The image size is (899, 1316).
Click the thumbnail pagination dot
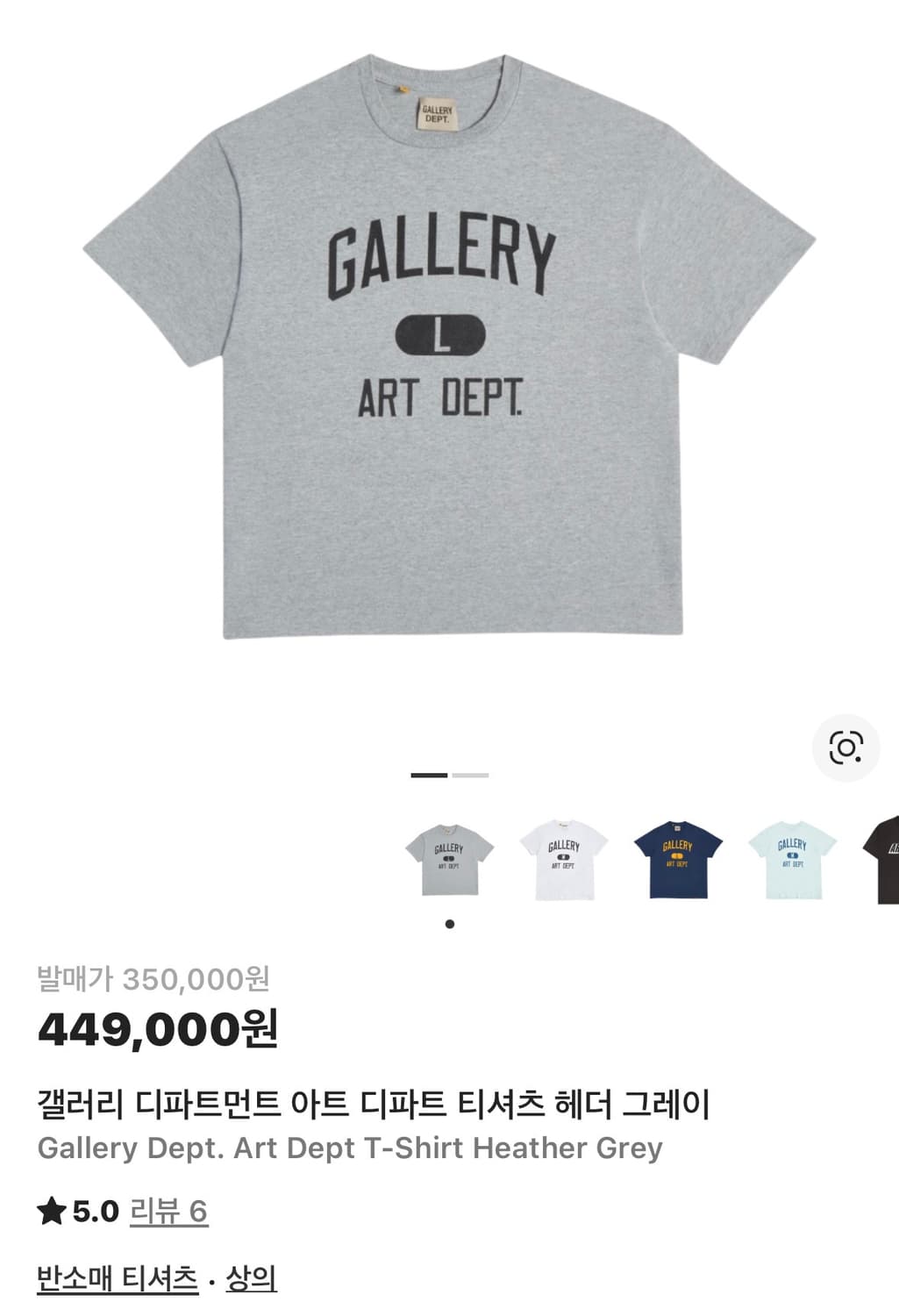(449, 923)
